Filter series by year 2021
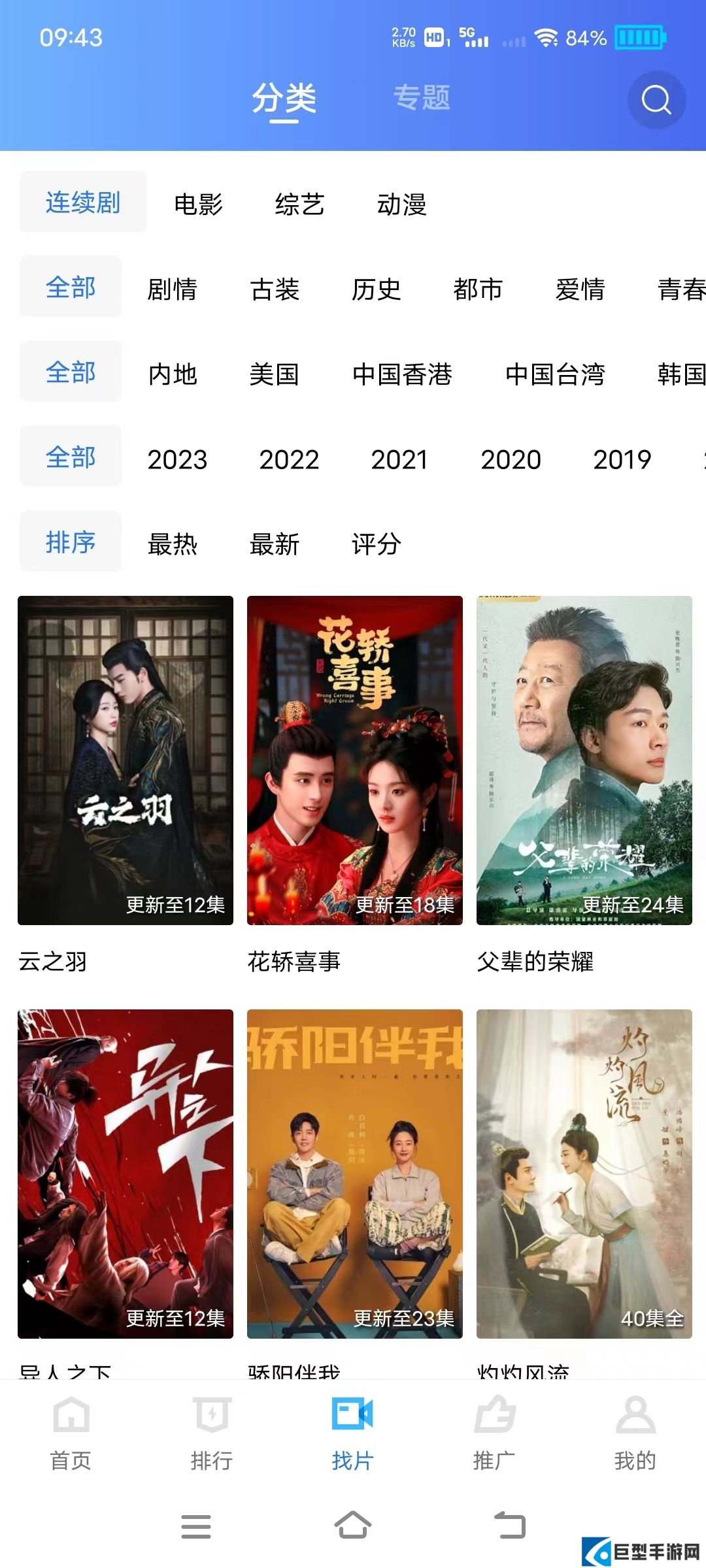 [x=399, y=460]
